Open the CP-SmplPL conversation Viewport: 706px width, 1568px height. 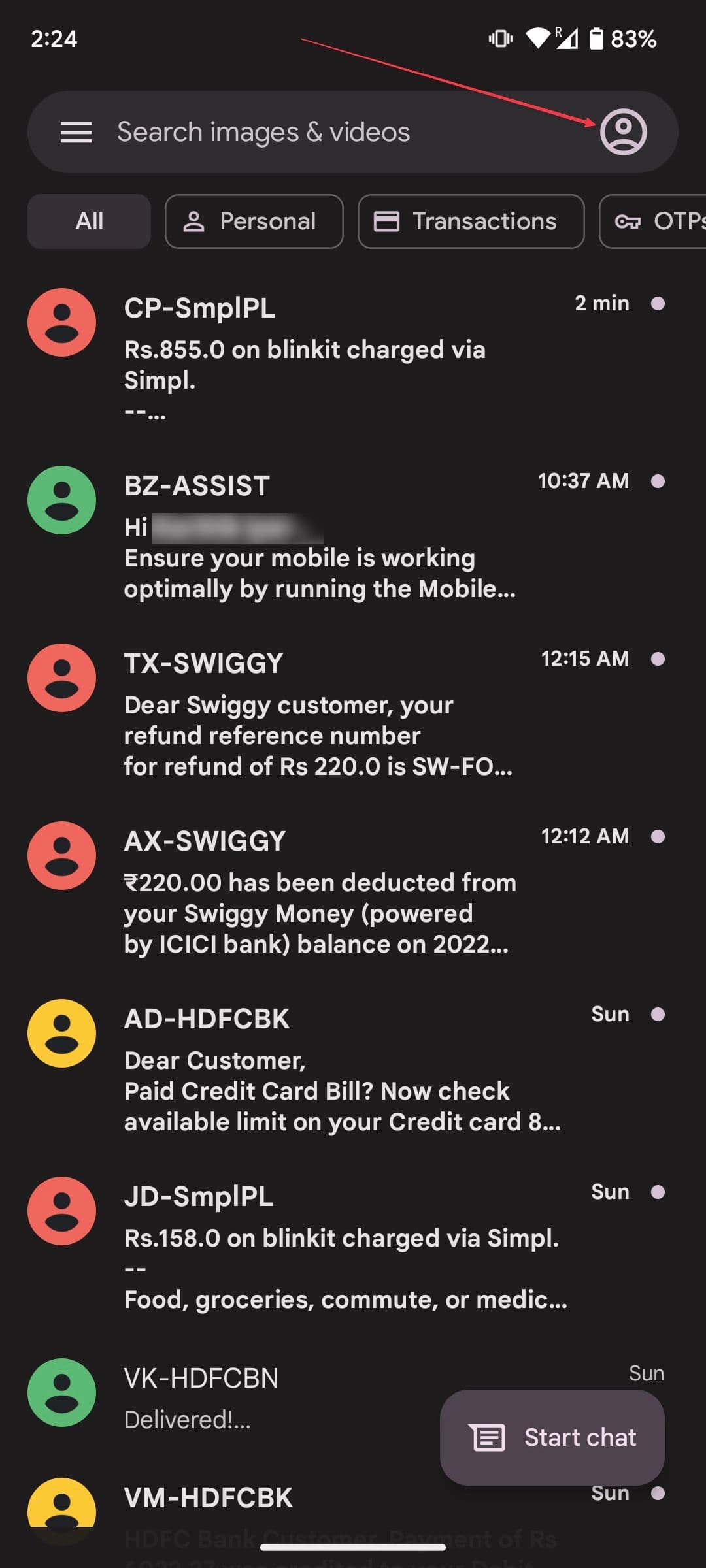point(327,356)
